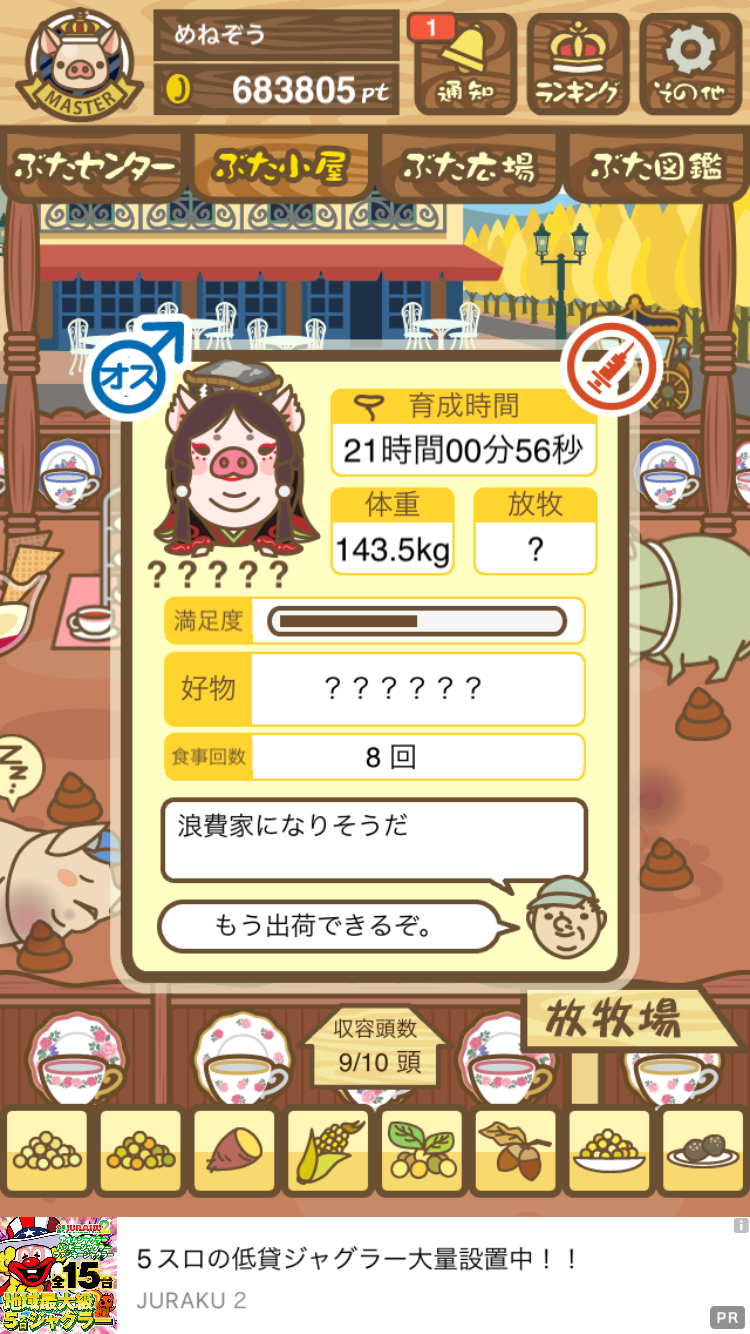Select the green leaf beans feed
This screenshot has height=1334, width=750.
click(420, 1152)
